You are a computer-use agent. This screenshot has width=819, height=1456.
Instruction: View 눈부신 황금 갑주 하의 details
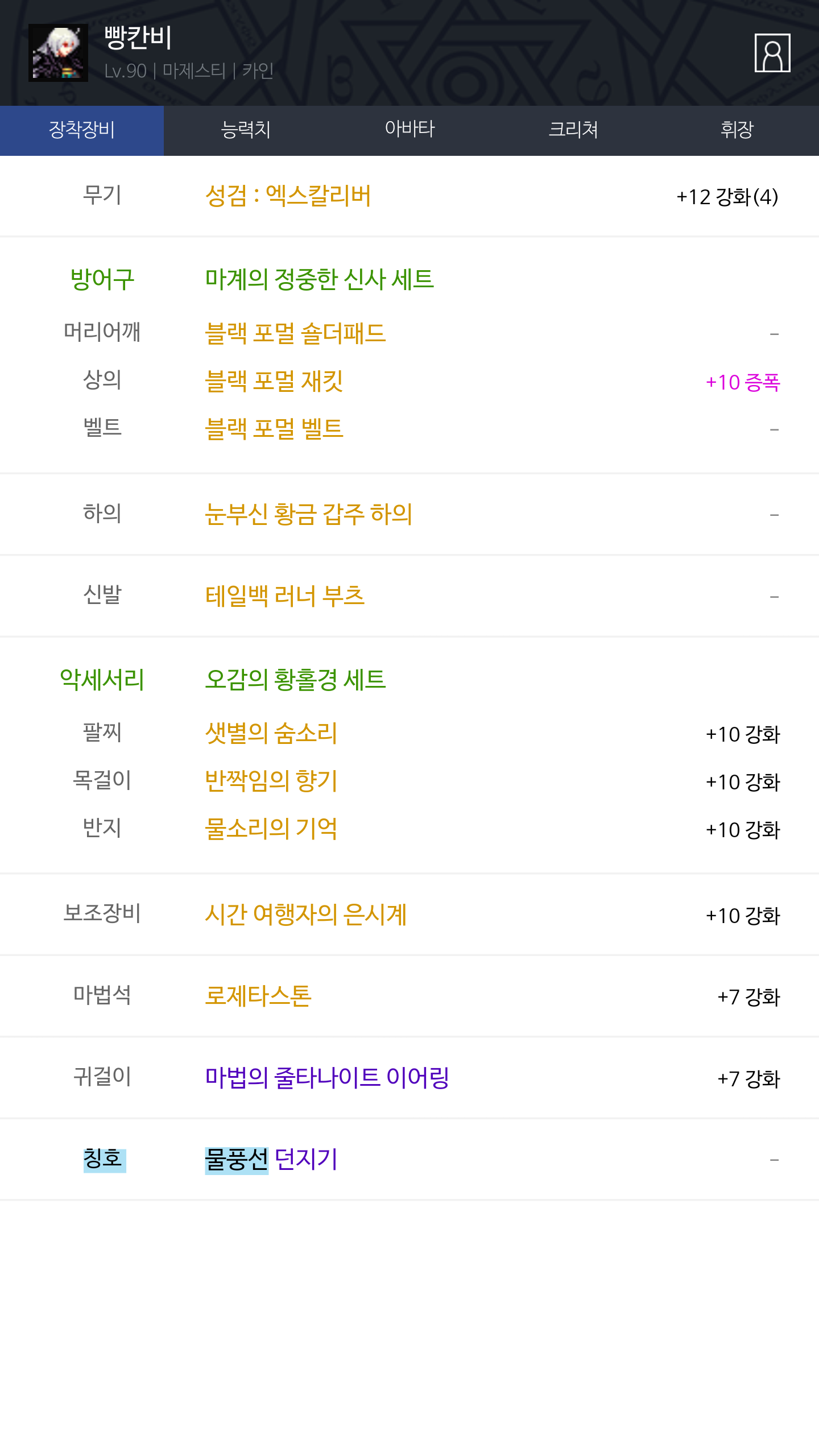click(x=308, y=514)
